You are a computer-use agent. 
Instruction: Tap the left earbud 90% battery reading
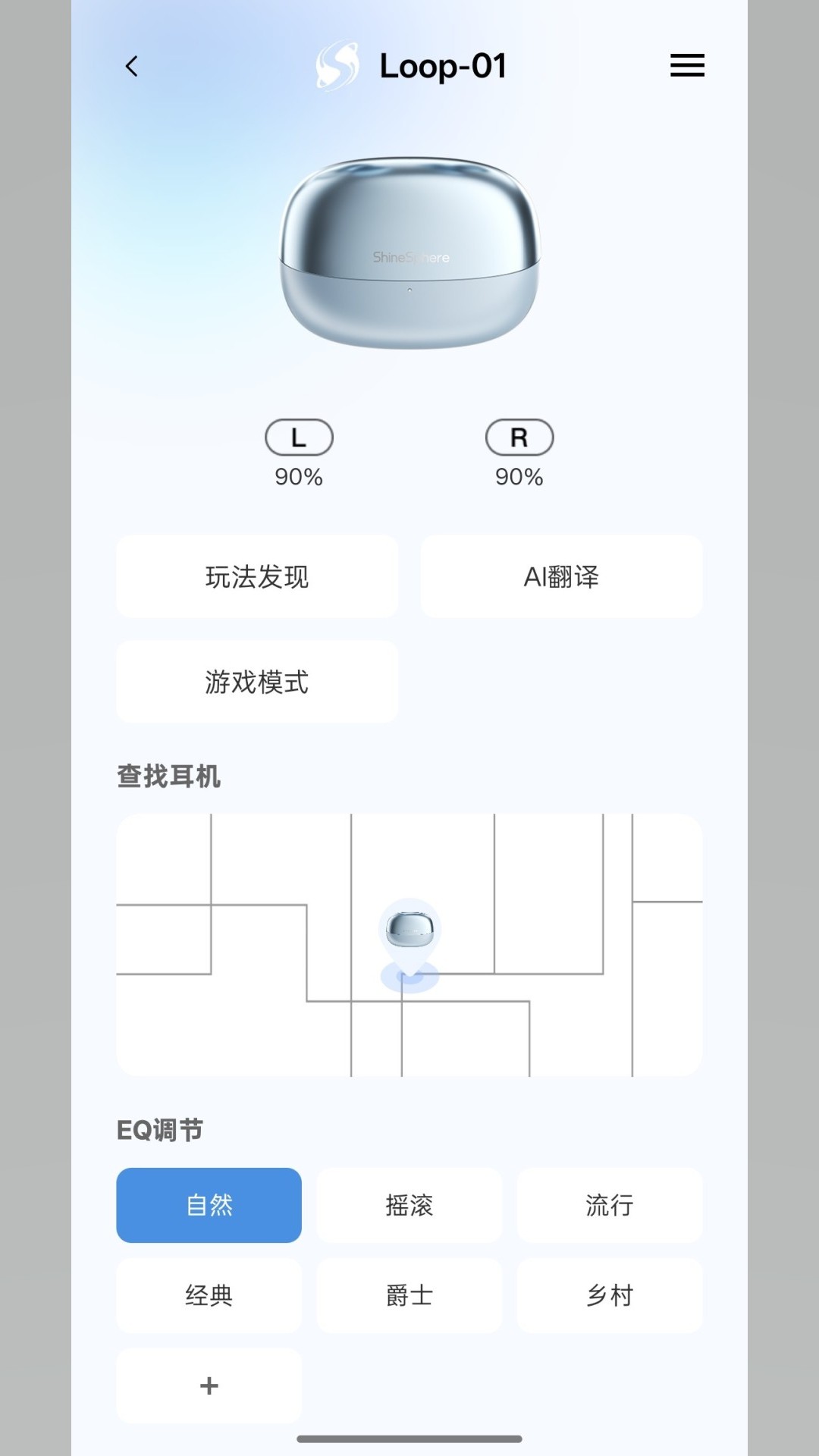point(298,477)
